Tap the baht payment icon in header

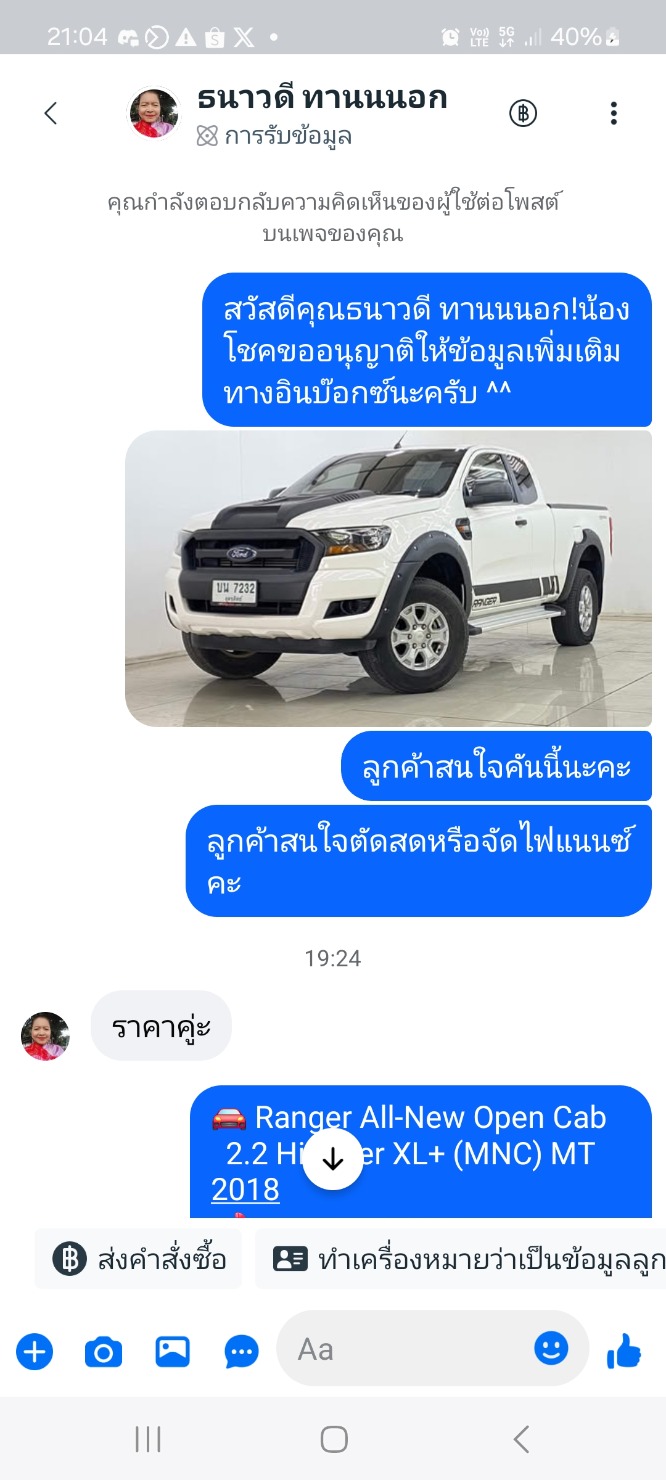[x=523, y=113]
